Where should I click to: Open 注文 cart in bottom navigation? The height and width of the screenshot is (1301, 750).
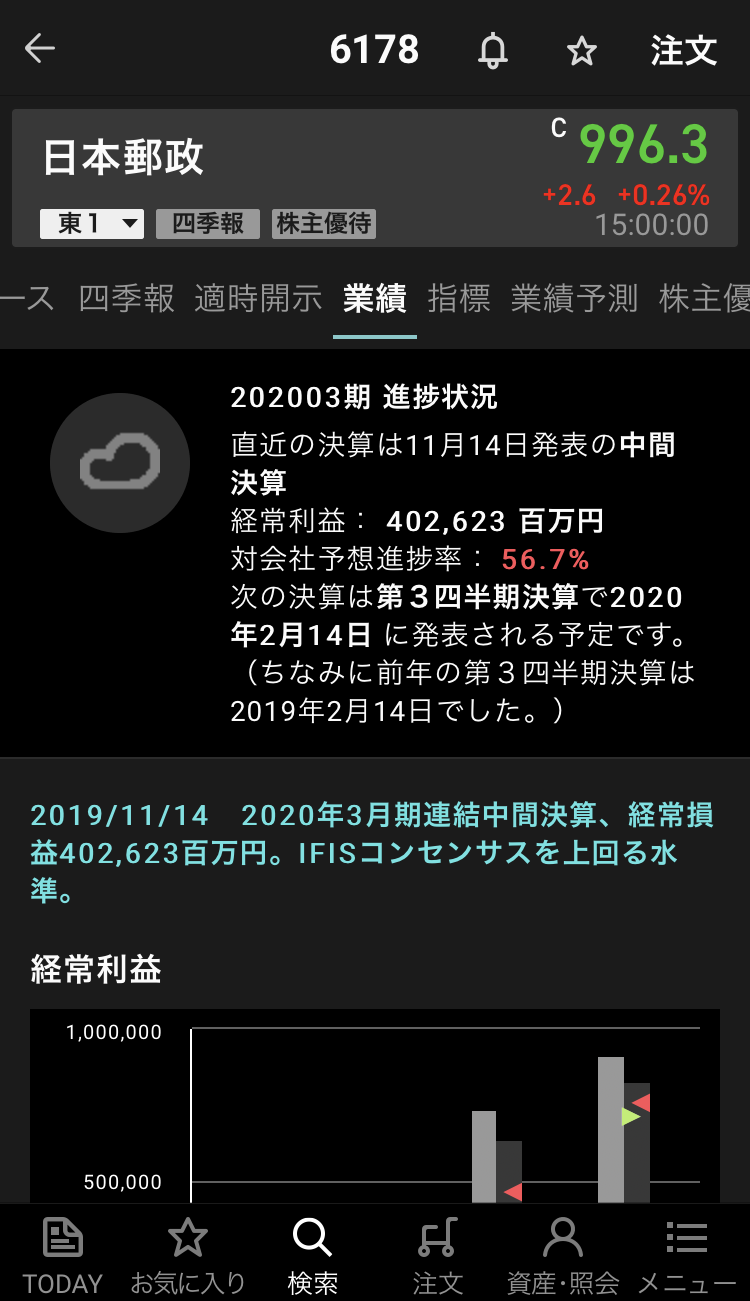pyautogui.click(x=437, y=1255)
